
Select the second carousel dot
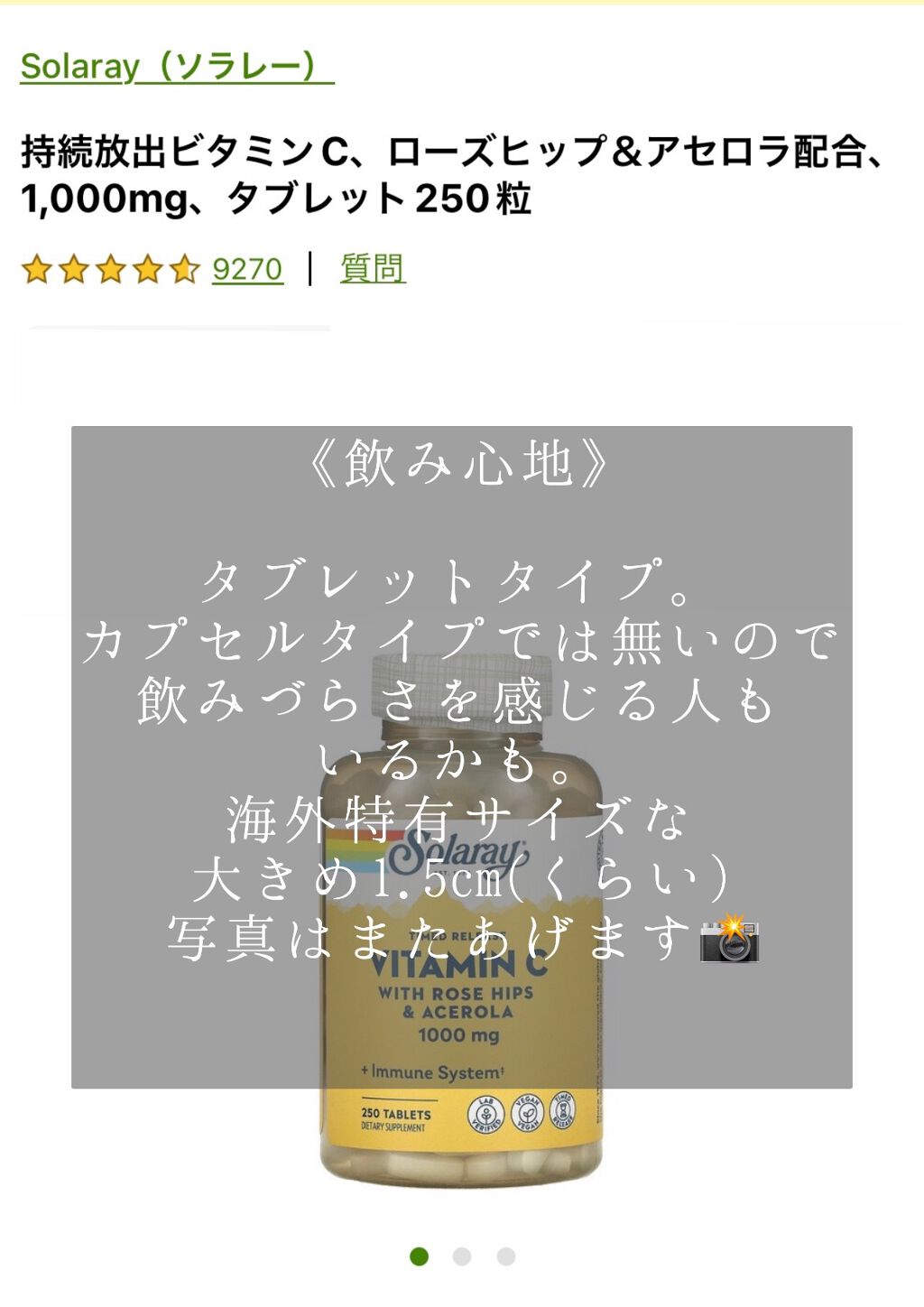pos(461,1255)
